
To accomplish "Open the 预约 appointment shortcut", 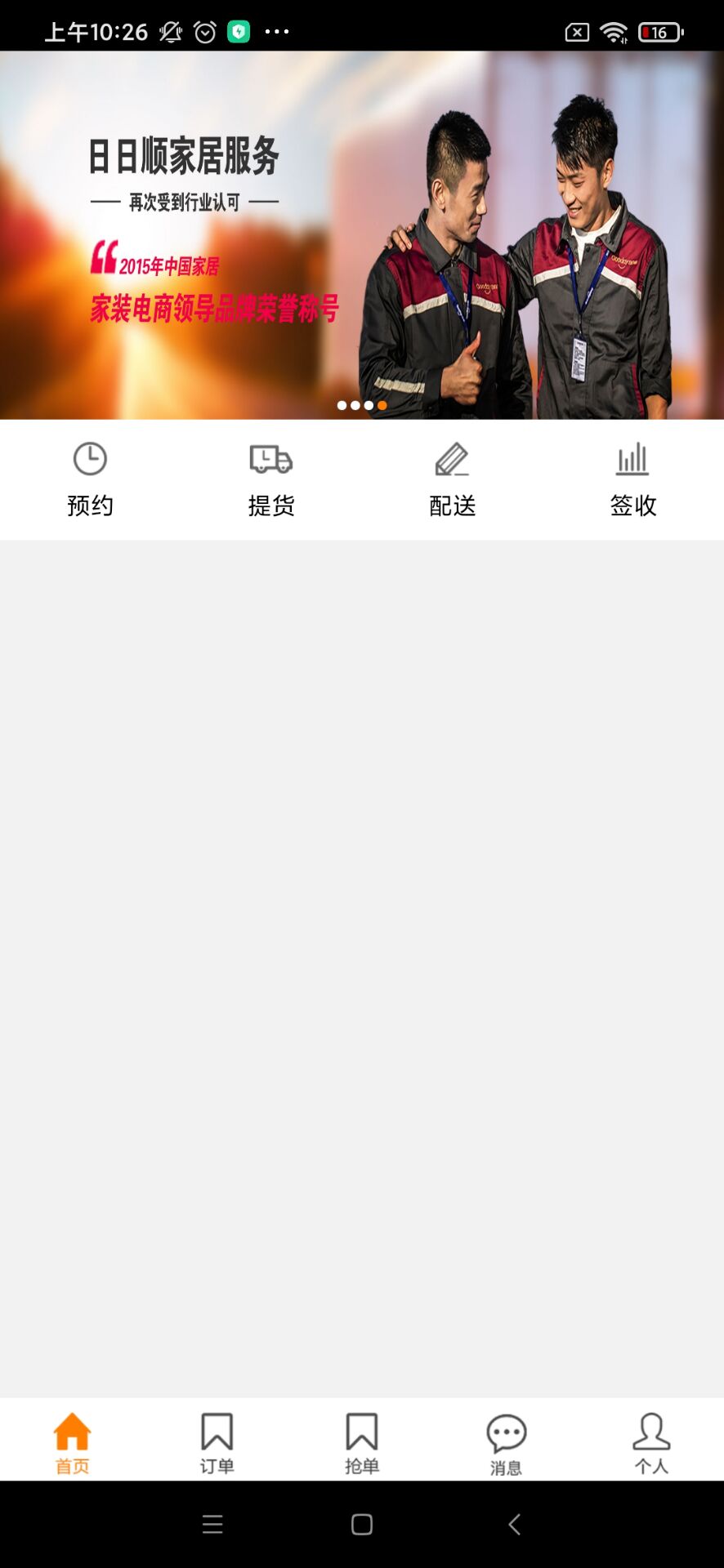I will [x=90, y=479].
